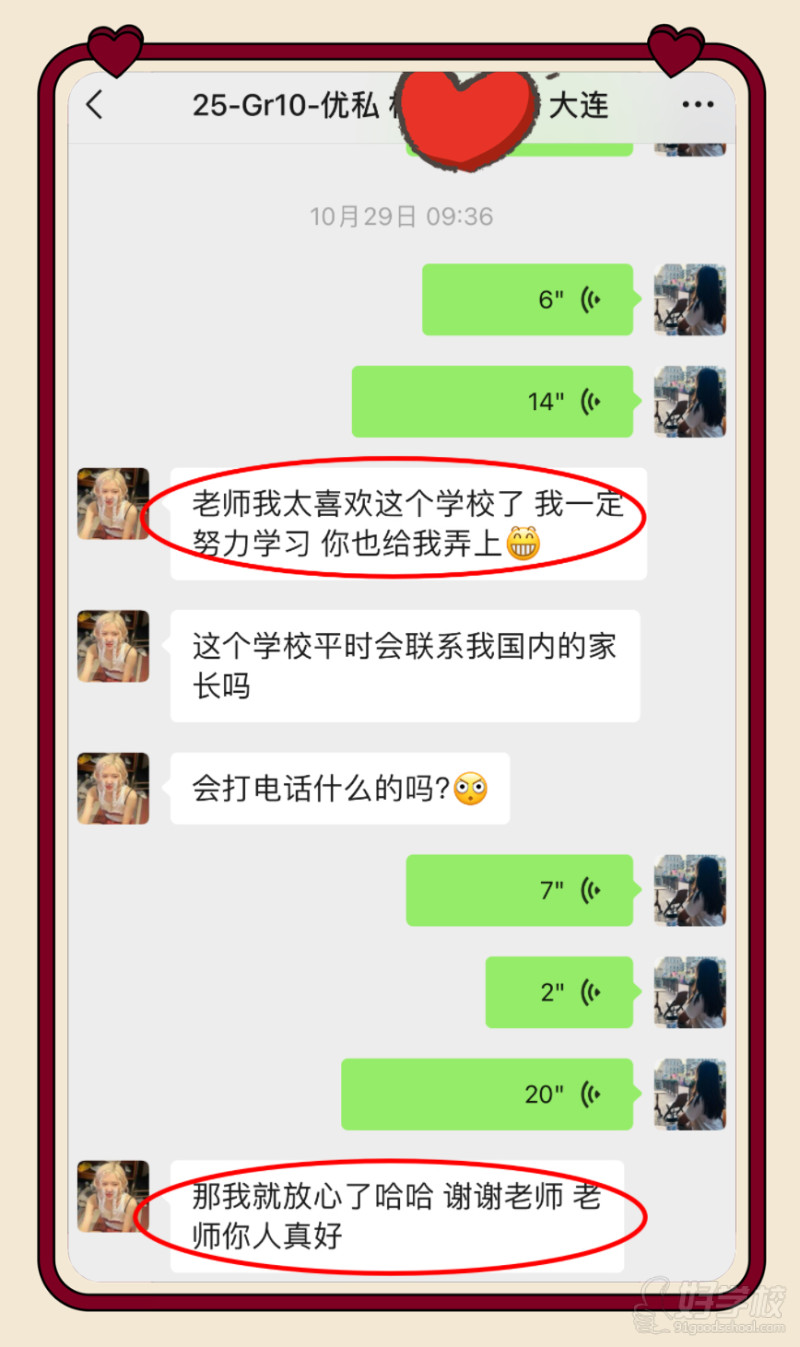800x1347 pixels.
Task: Play the 7-second voice message
Action: tap(520, 889)
